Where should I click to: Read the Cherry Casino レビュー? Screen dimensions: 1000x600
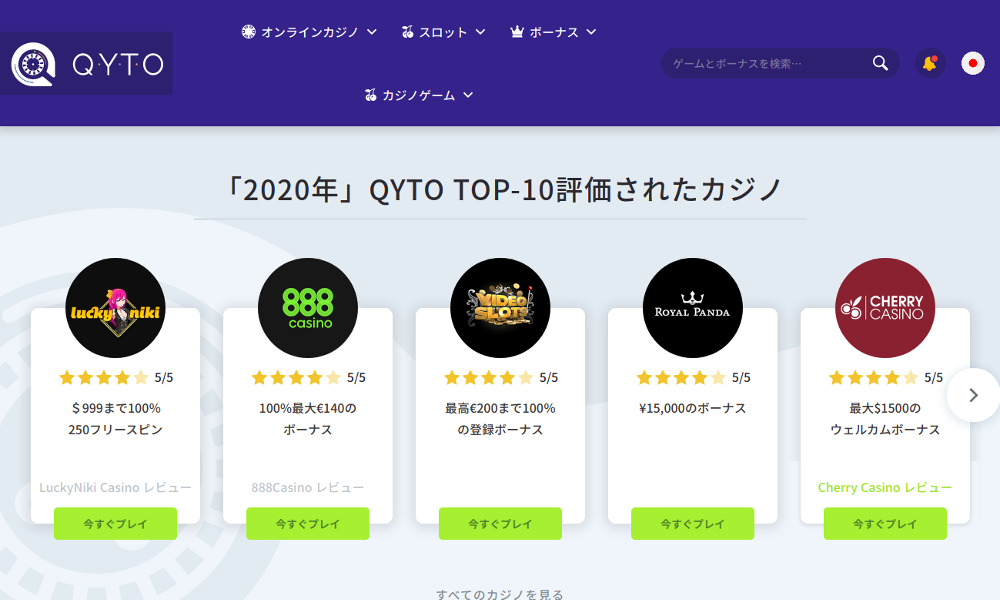[x=885, y=488]
